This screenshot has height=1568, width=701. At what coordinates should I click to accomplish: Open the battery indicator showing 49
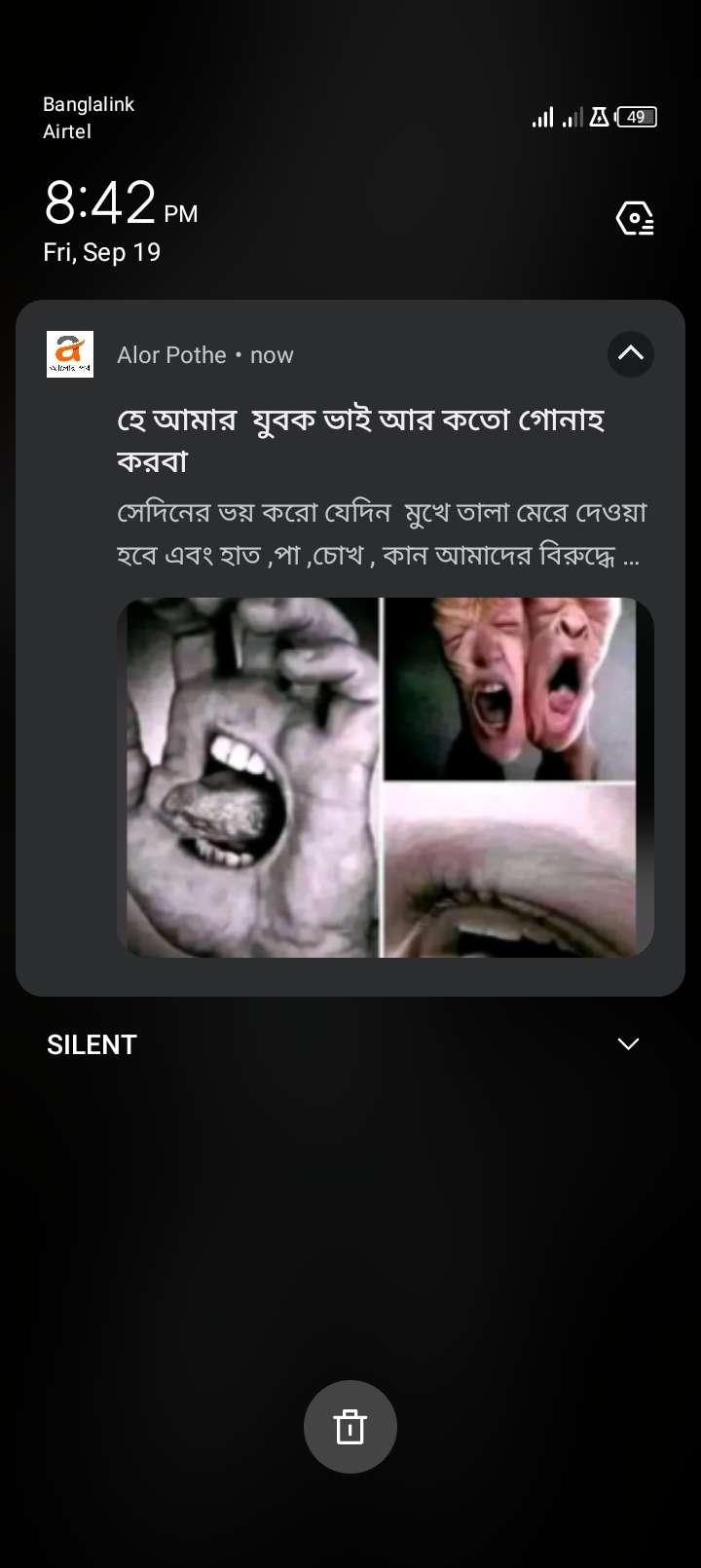click(637, 117)
